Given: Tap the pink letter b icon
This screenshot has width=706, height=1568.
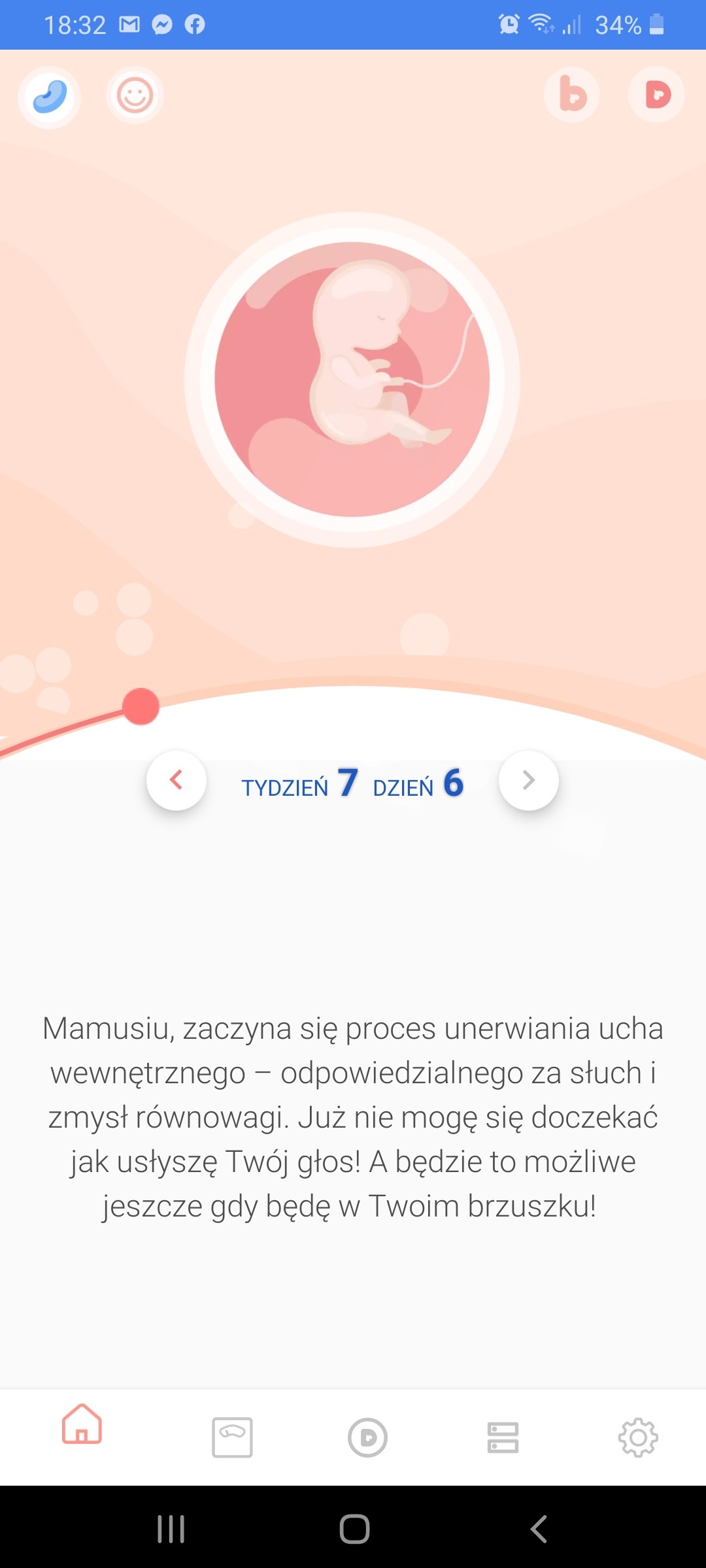Looking at the screenshot, I should coord(572,95).
